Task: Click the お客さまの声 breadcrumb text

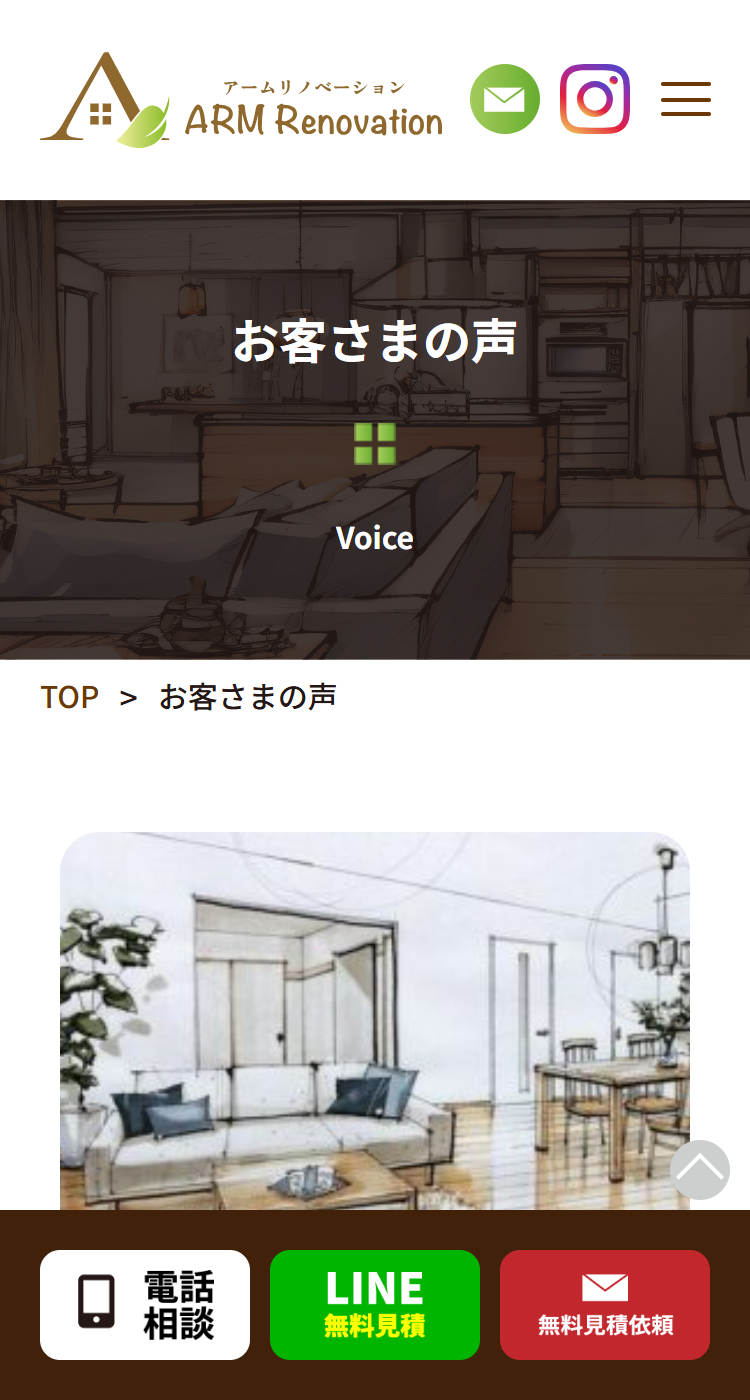Action: (248, 697)
